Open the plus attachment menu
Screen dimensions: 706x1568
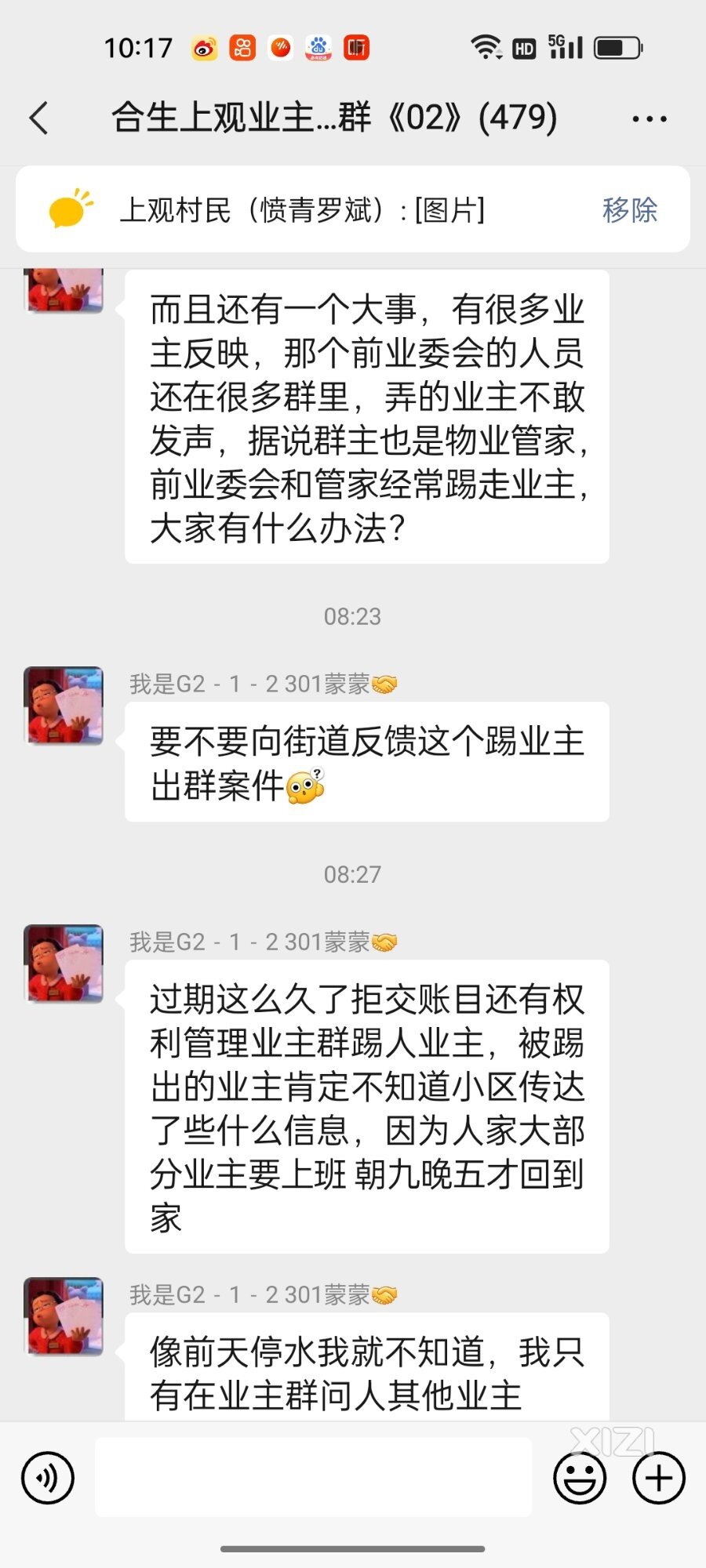pos(658,1478)
